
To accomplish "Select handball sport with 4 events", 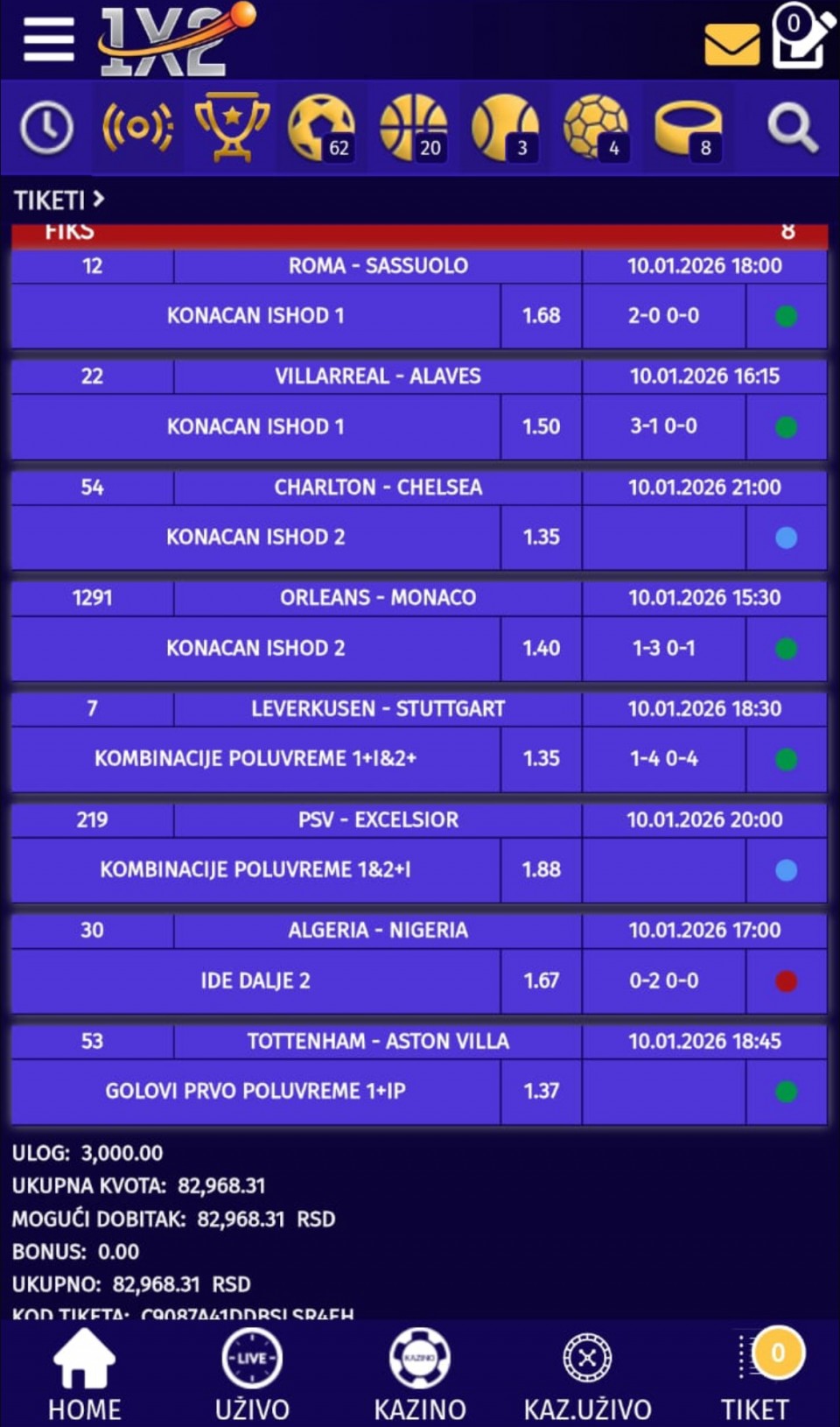I will tap(597, 129).
